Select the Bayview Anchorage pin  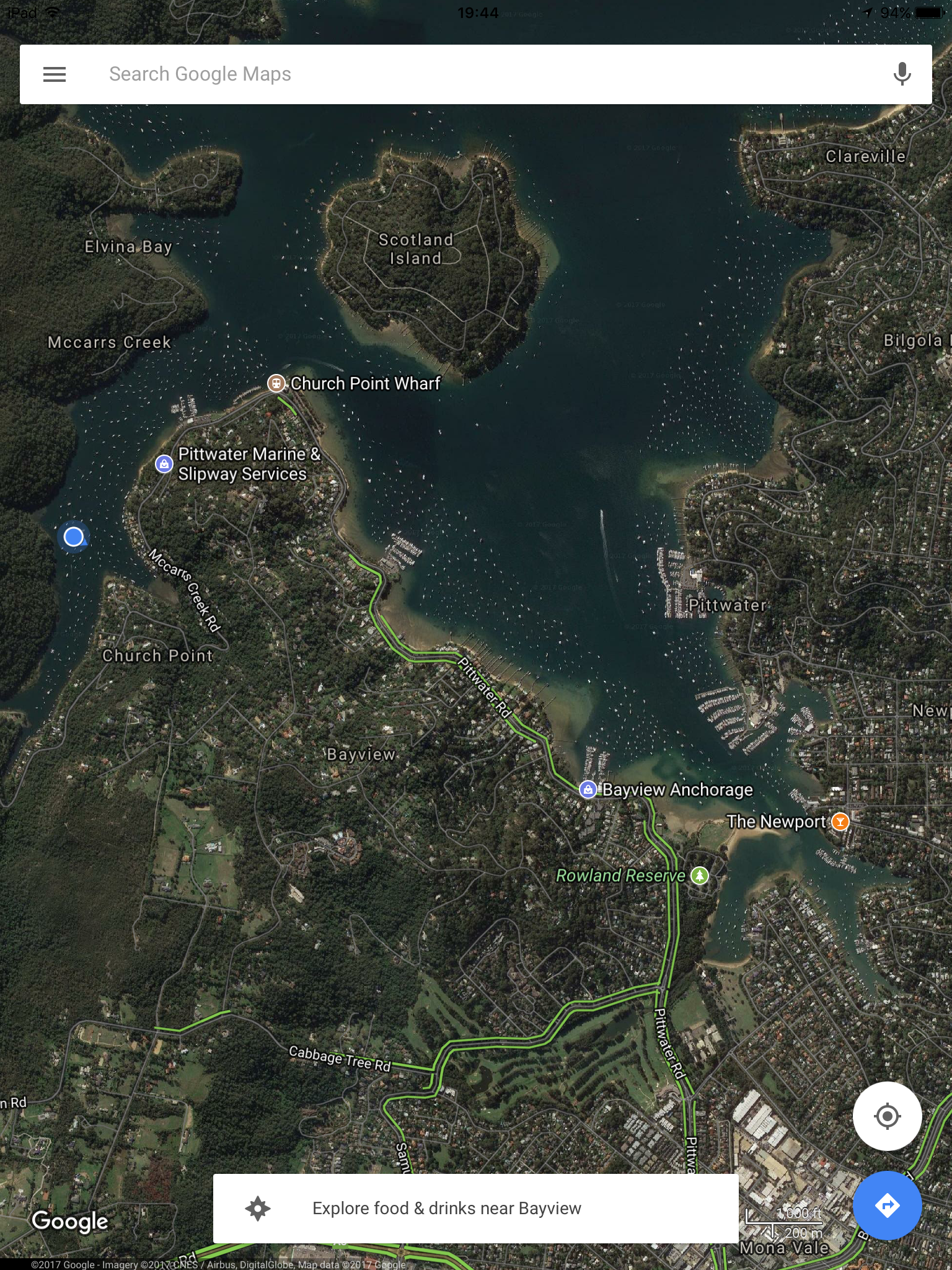(x=588, y=789)
